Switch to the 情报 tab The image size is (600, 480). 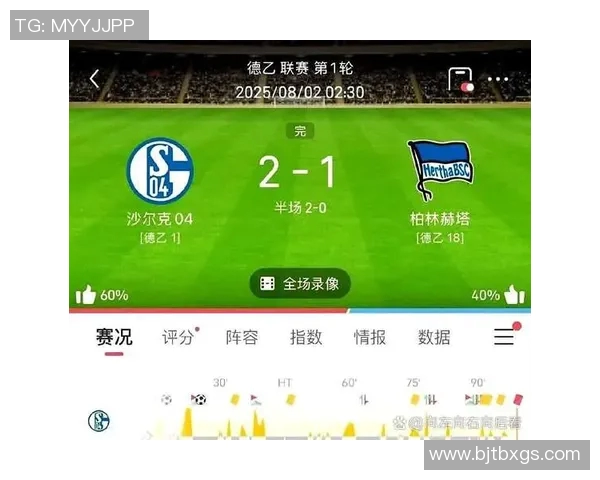pos(370,337)
